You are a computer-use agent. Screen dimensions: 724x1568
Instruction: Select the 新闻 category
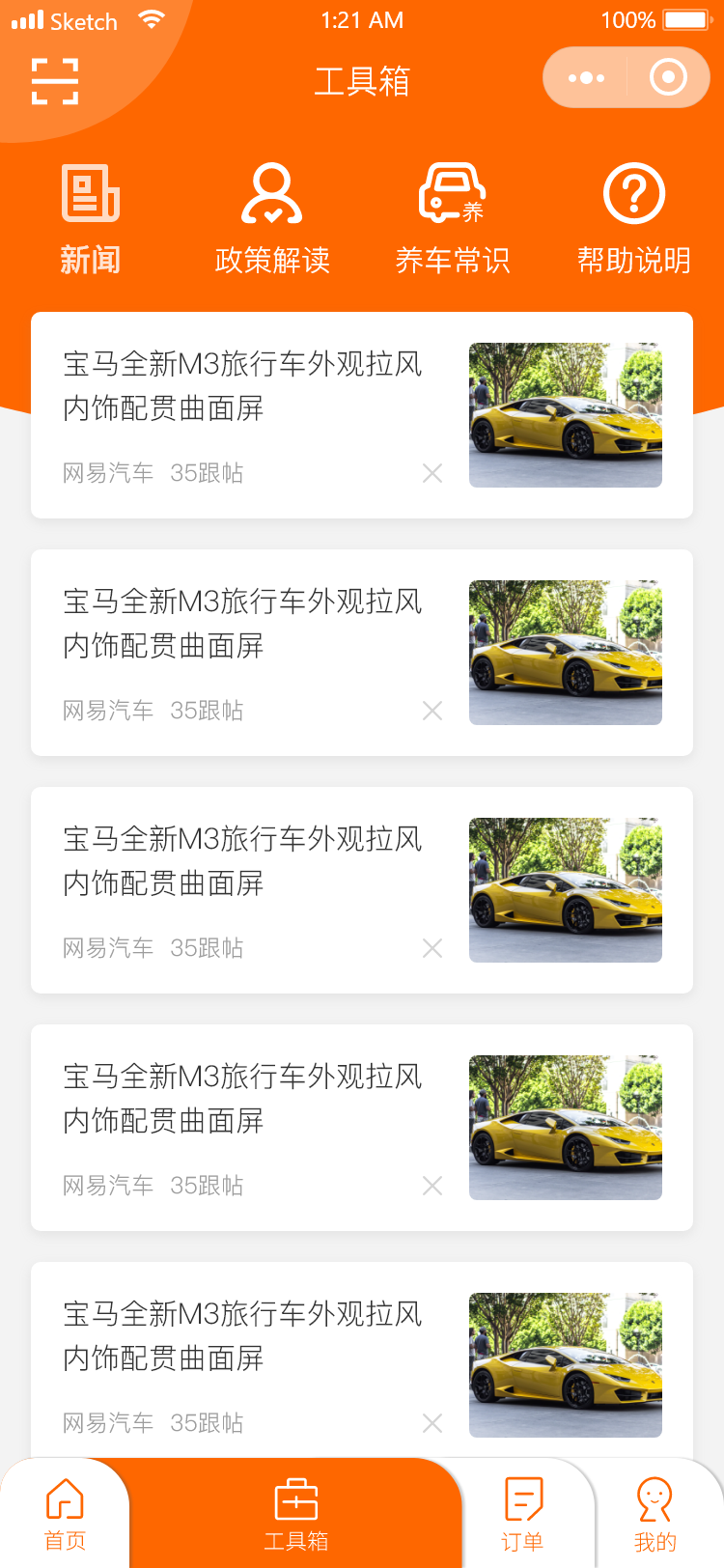tap(91, 218)
